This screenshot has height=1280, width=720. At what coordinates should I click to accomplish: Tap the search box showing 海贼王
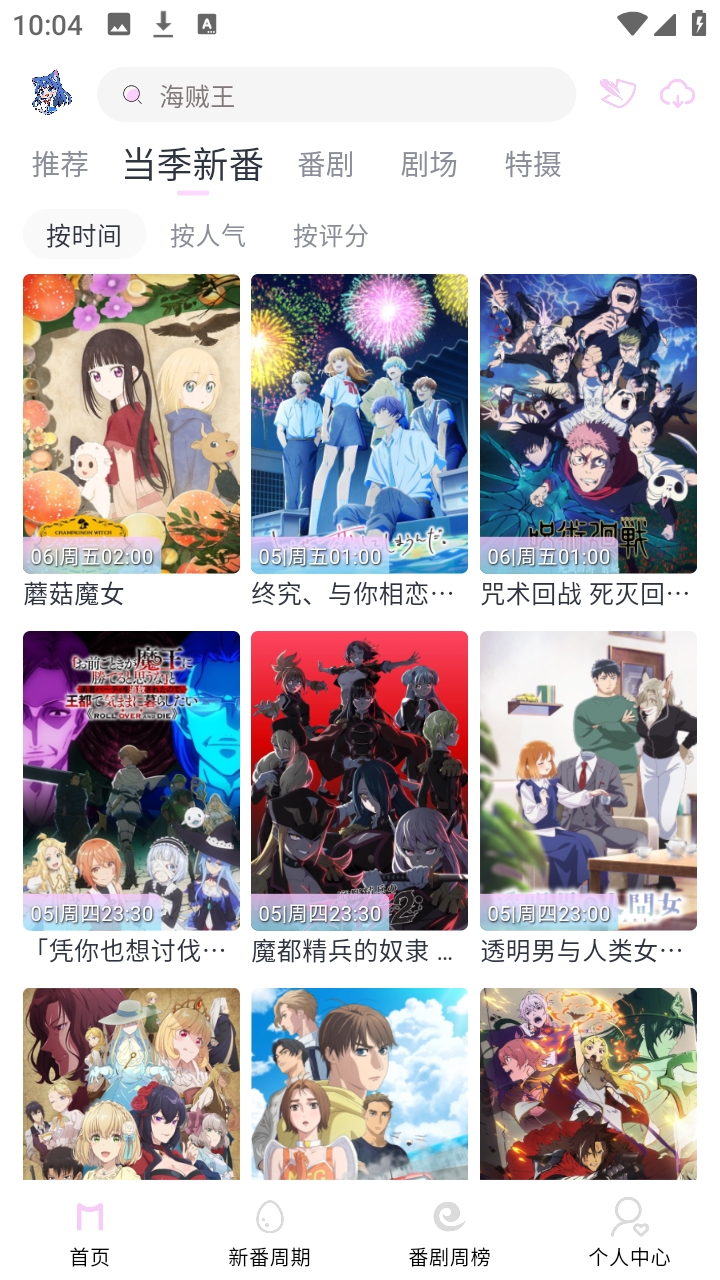pyautogui.click(x=336, y=95)
